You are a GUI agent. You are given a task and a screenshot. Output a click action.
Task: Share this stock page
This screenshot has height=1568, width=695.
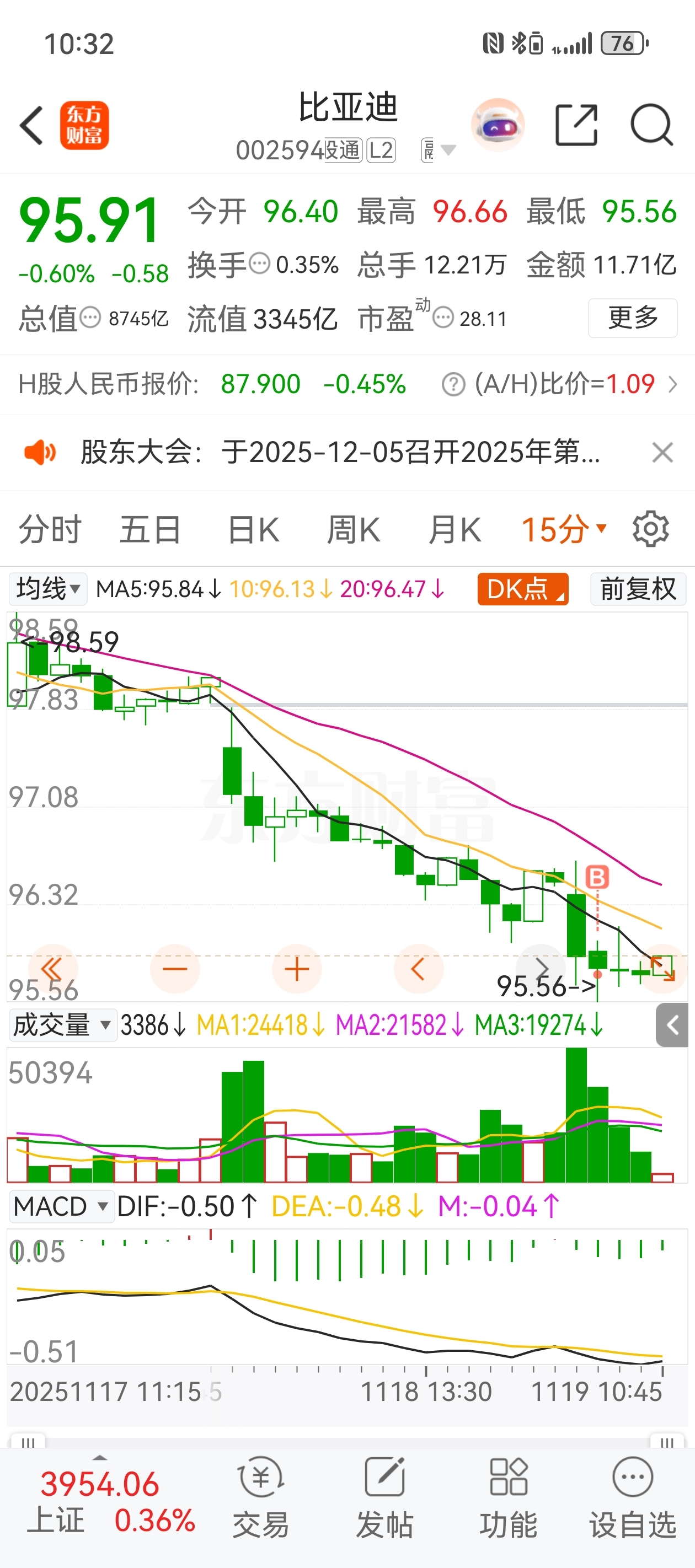click(x=576, y=125)
